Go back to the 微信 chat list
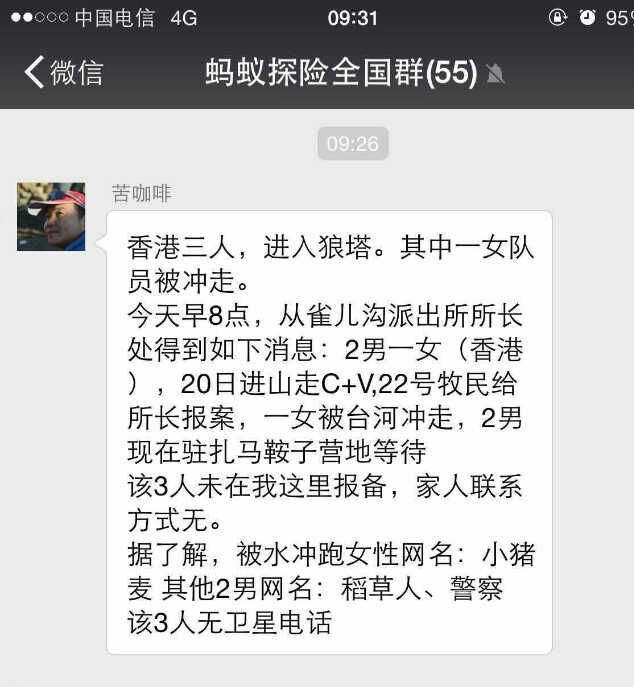This screenshot has width=634, height=687. 62,73
